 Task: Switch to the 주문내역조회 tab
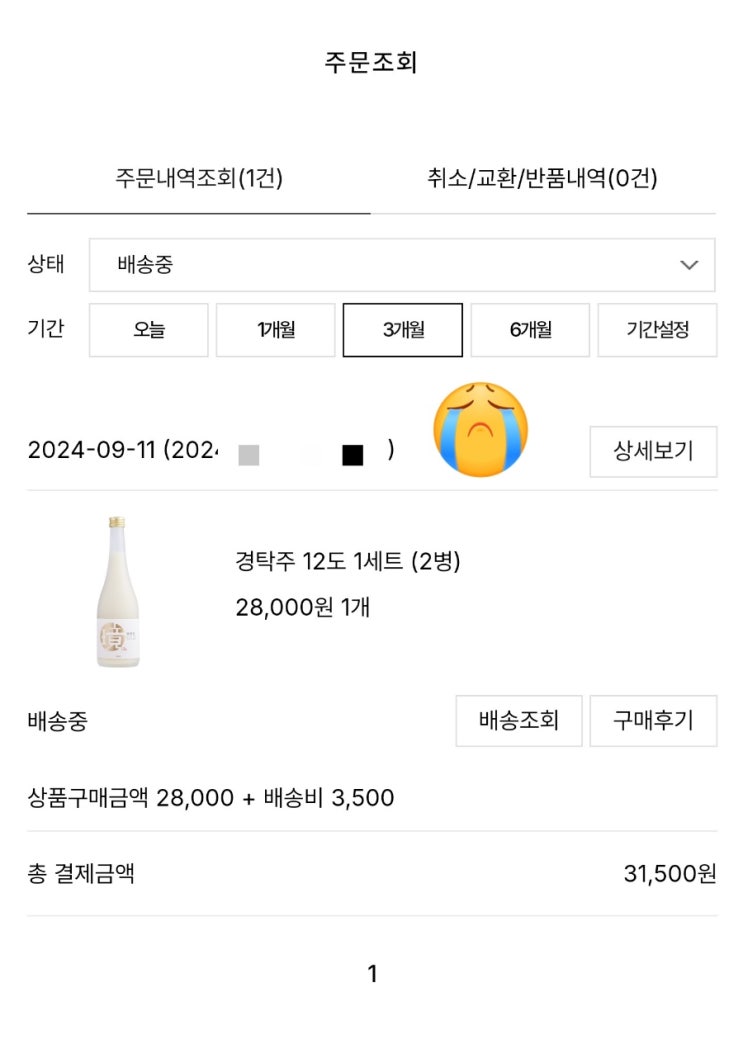pyautogui.click(x=199, y=179)
